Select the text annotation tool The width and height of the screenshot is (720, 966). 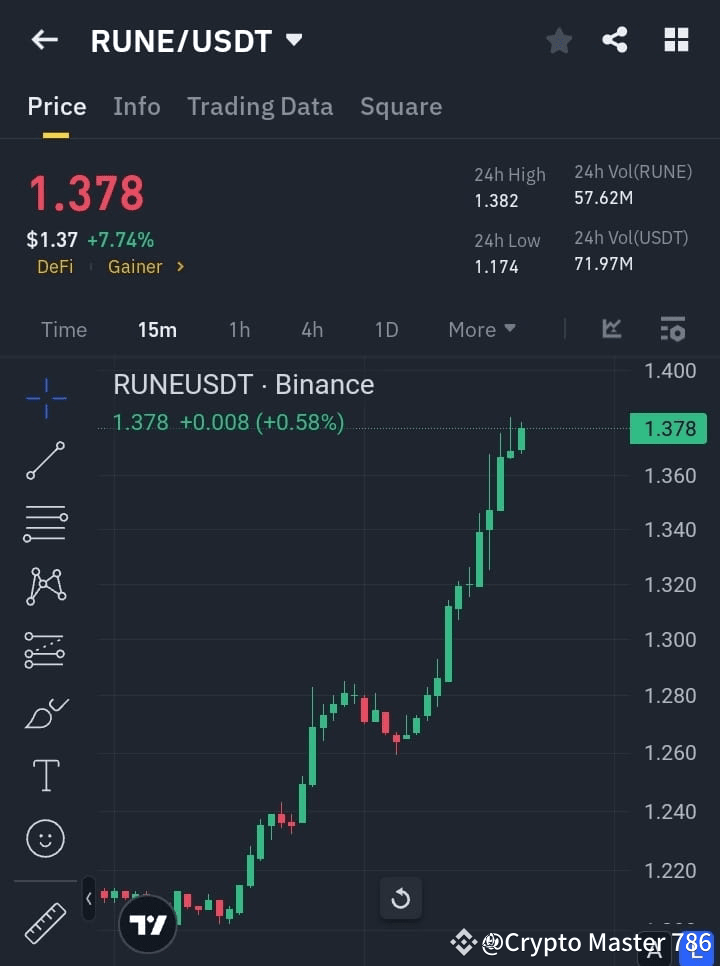(x=45, y=775)
